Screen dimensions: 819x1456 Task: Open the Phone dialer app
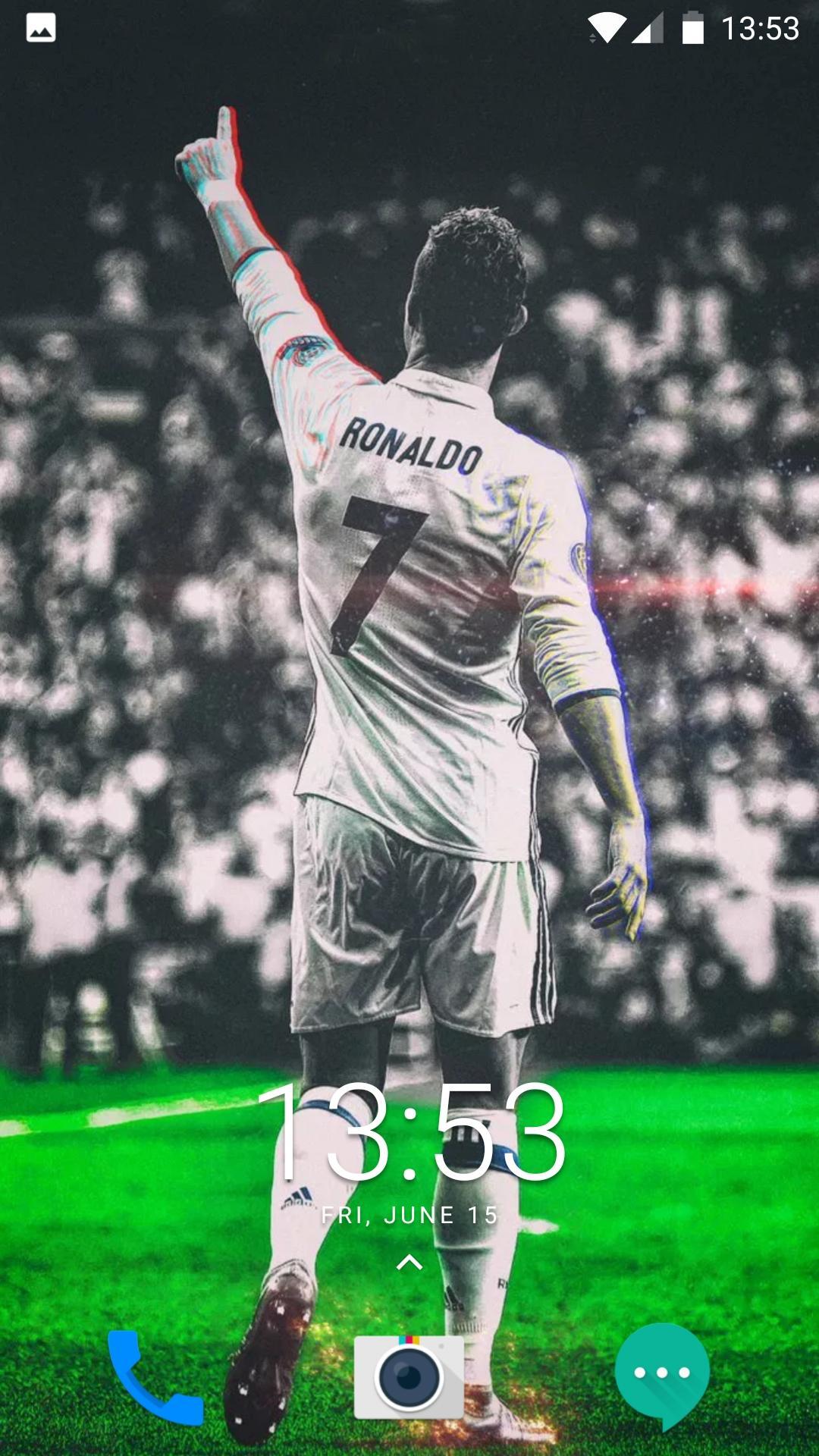(155, 1376)
